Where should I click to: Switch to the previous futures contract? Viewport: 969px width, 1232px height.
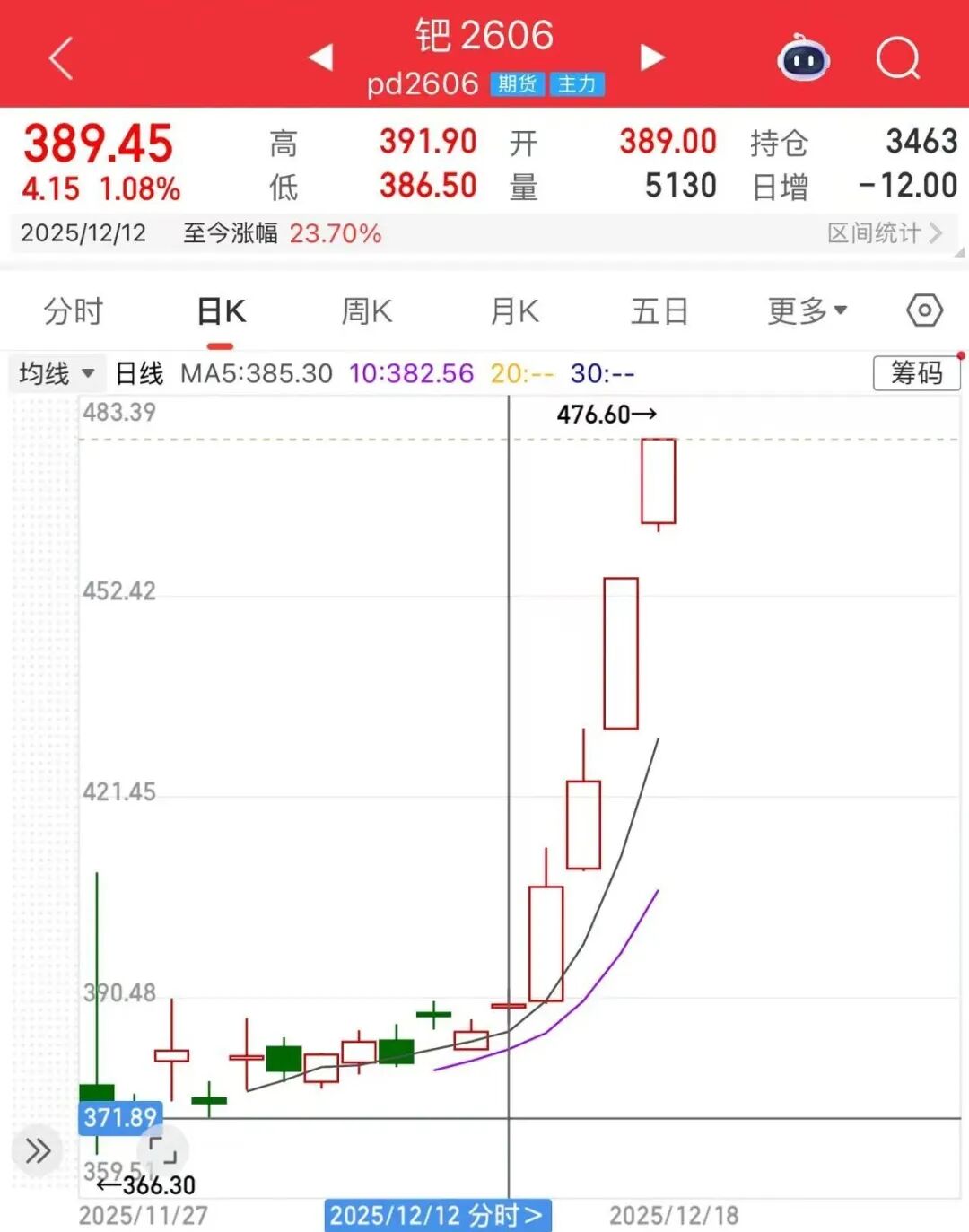320,57
